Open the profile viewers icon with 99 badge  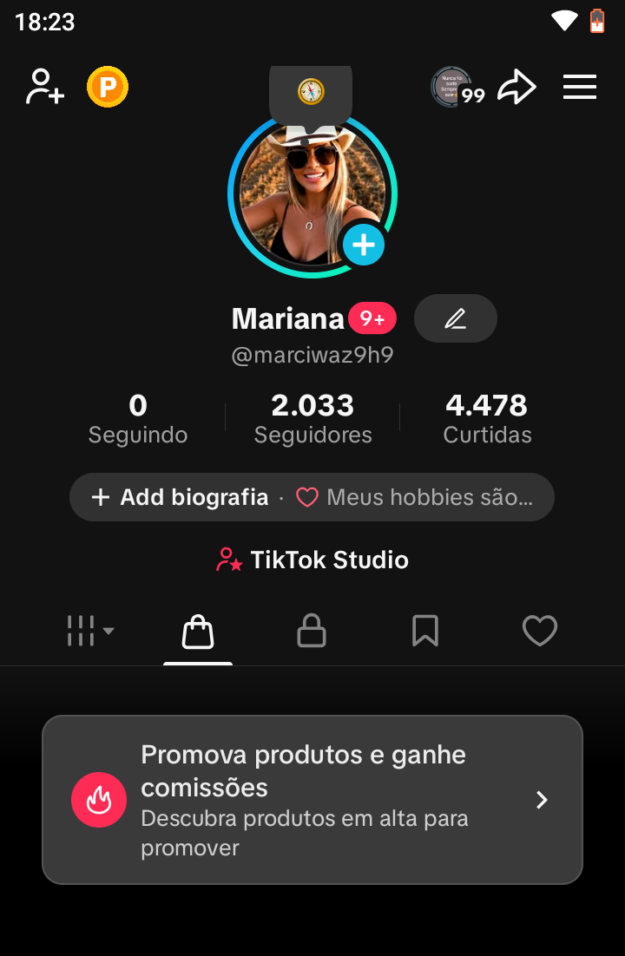(x=456, y=87)
